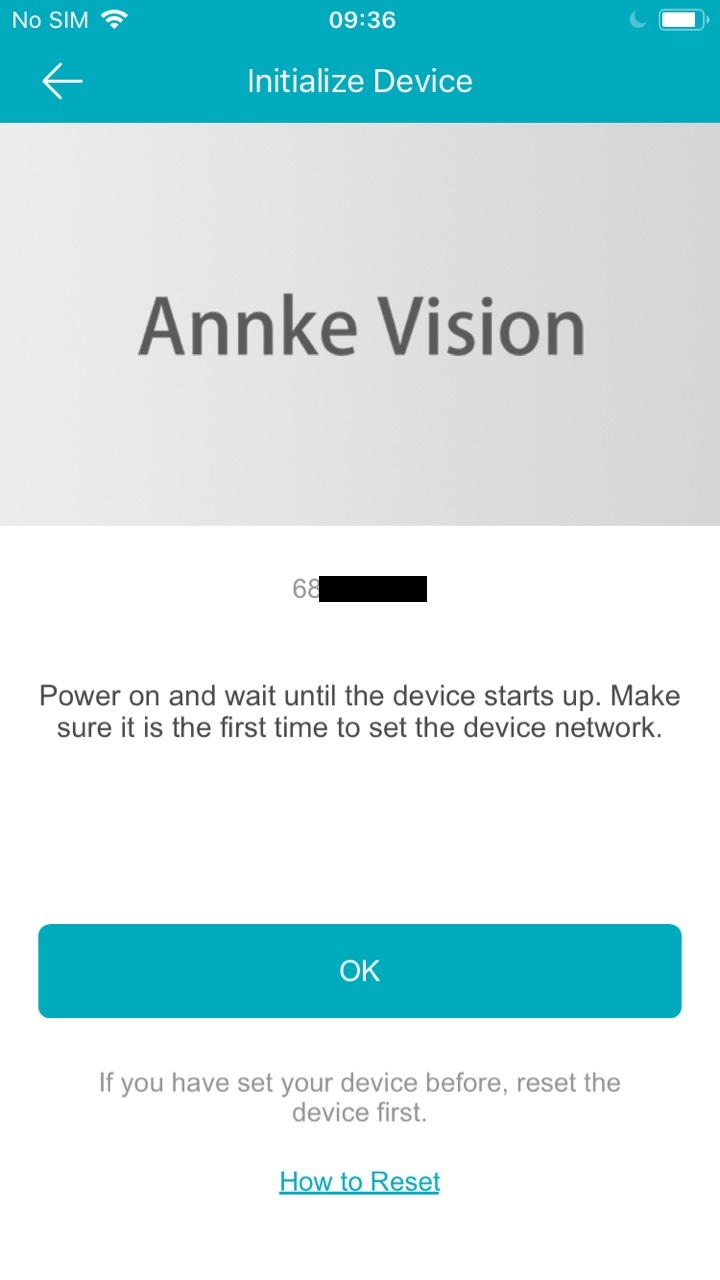Image resolution: width=720 pixels, height=1280 pixels.
Task: Tap the power-on instruction text
Action: tap(360, 711)
